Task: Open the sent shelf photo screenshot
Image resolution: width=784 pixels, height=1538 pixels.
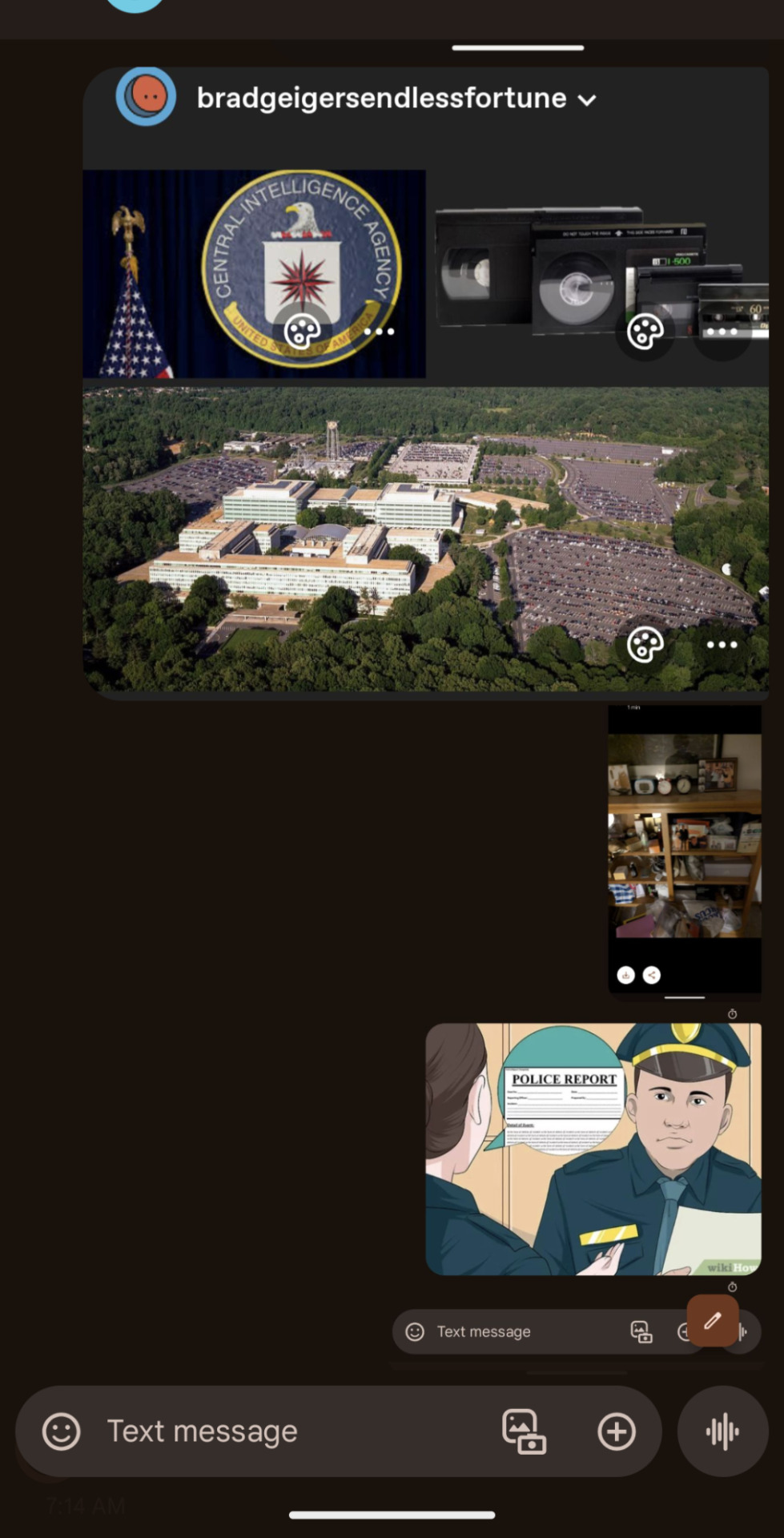Action: coord(685,849)
